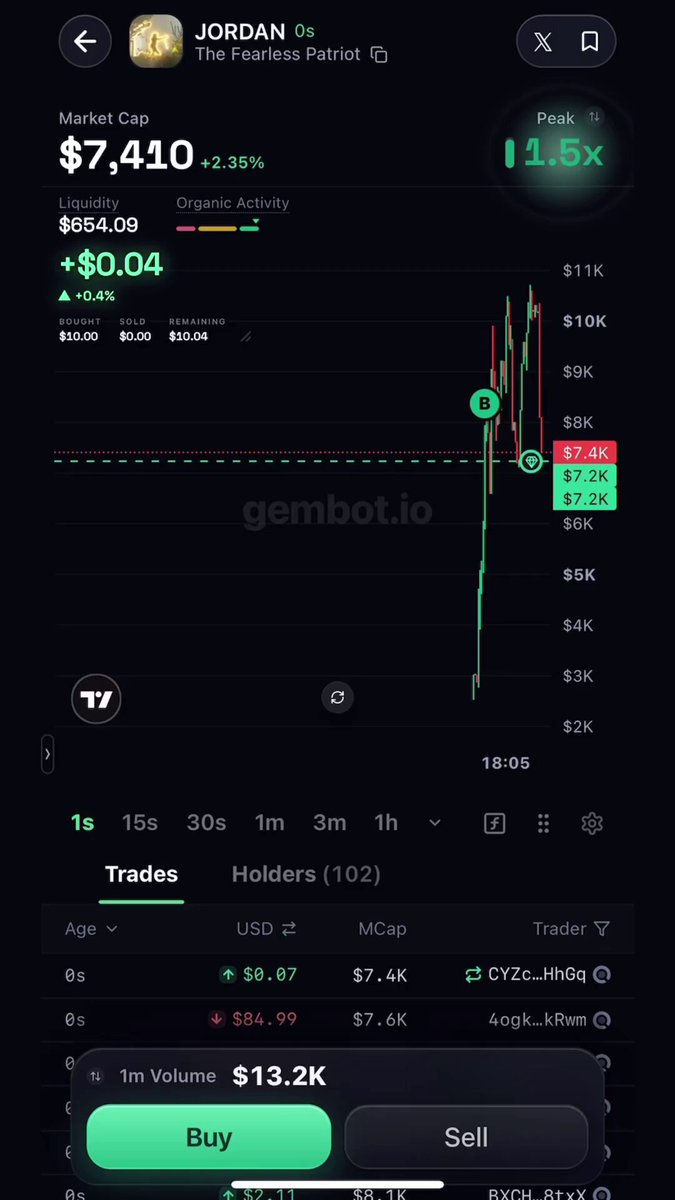Screen dimensions: 675x1200
Task: Copy the Fearless Patriot contract address
Action: click(379, 55)
